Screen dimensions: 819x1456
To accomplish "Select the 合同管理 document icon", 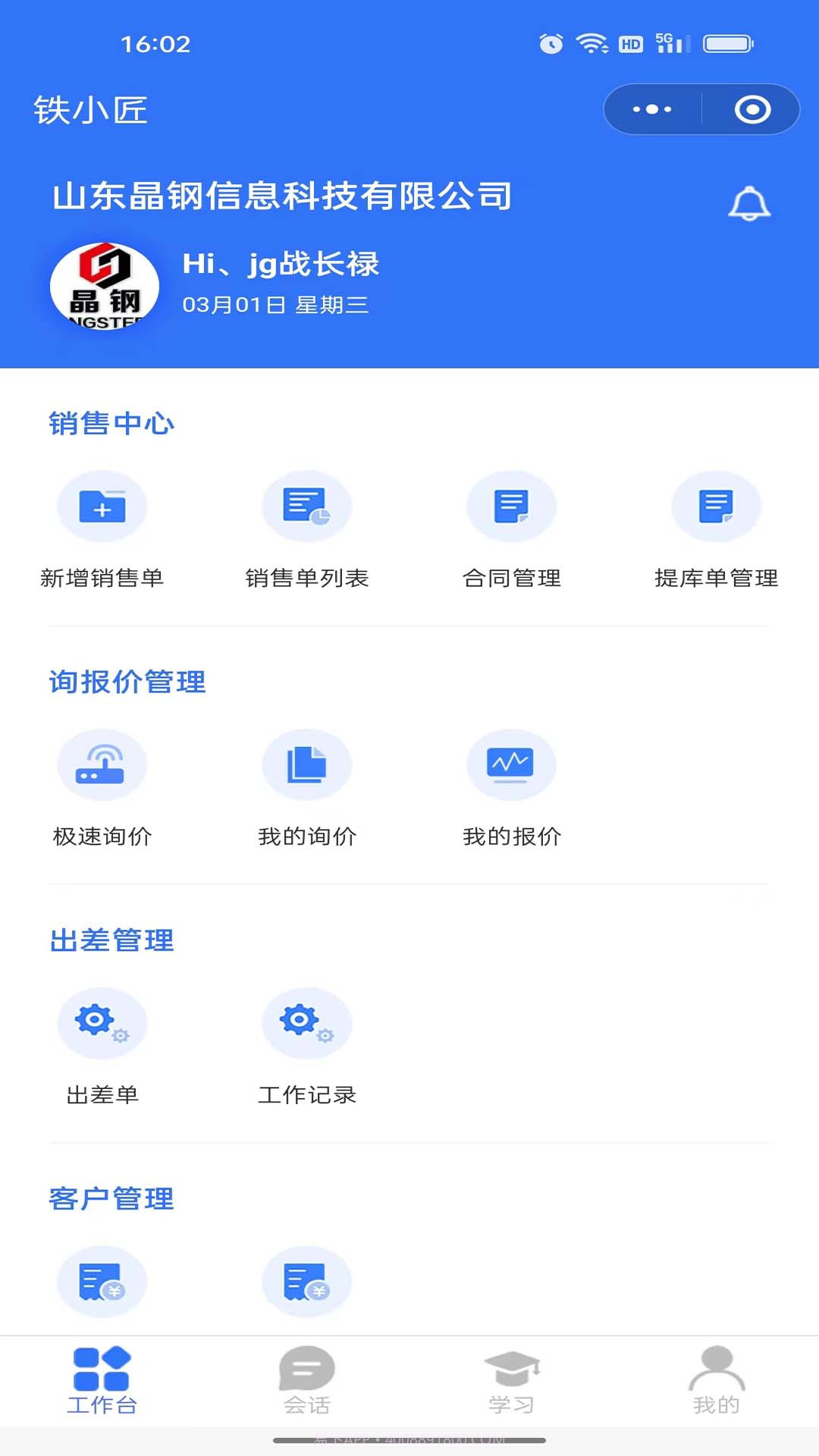I will (x=512, y=507).
